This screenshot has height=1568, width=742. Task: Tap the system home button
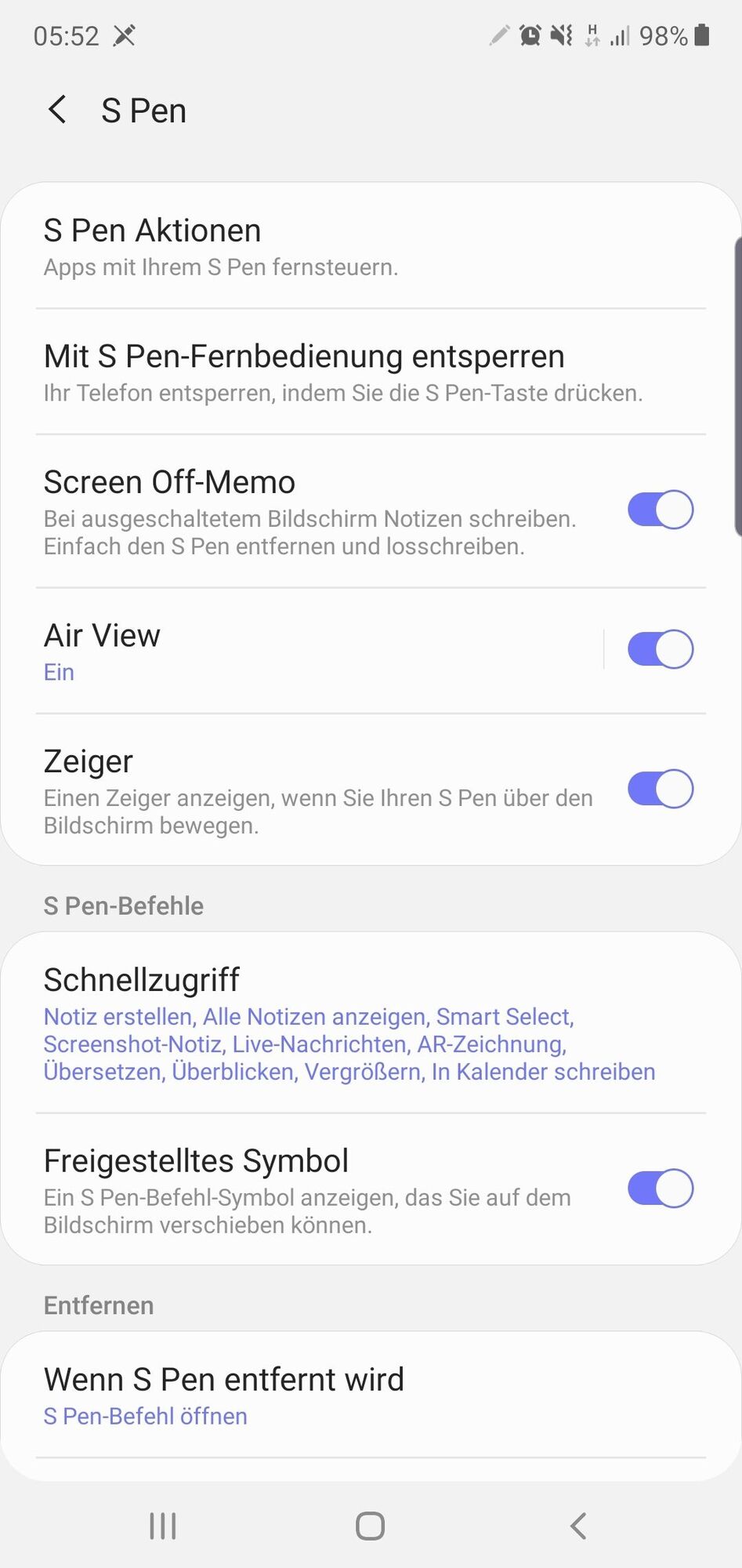pyautogui.click(x=370, y=1526)
